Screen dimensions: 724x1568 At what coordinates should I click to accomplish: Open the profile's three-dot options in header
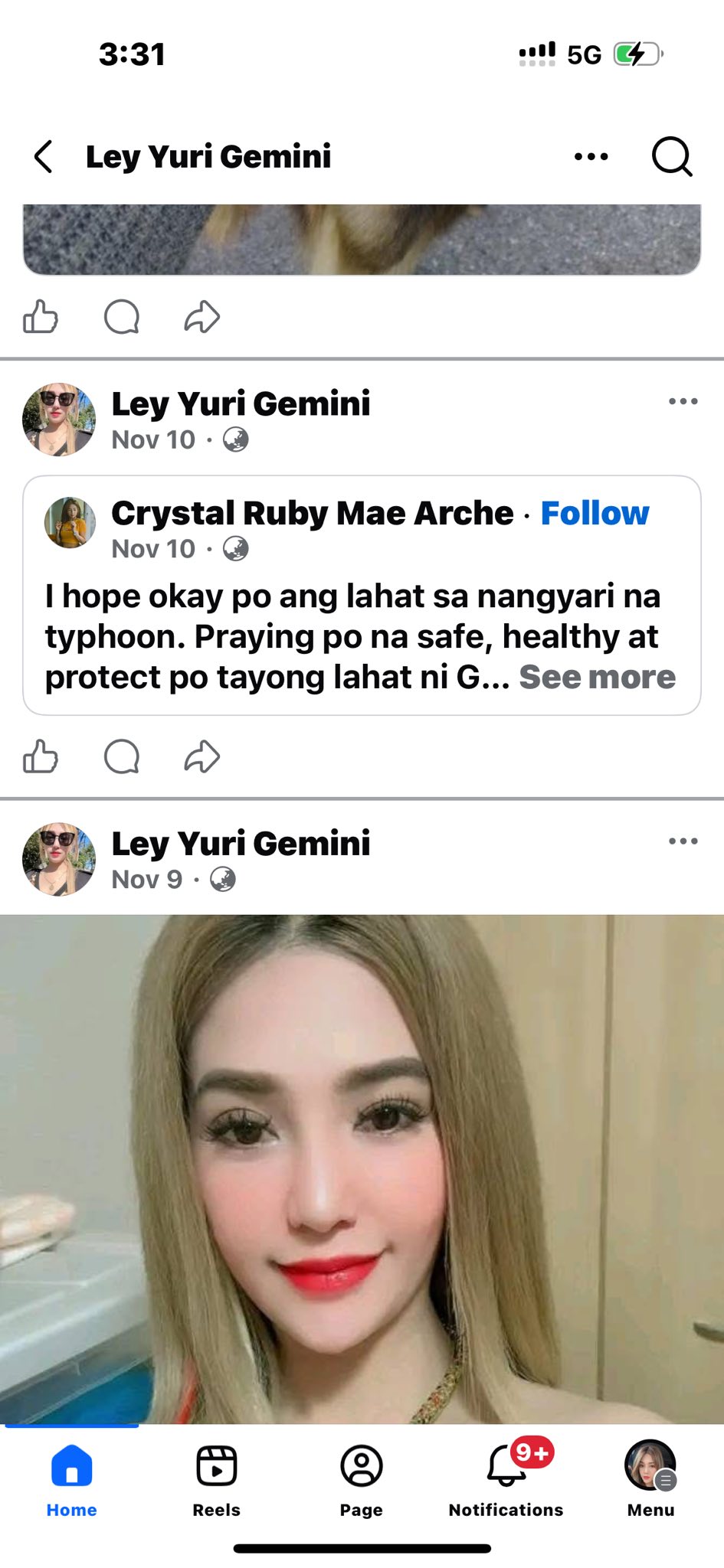pos(591,157)
